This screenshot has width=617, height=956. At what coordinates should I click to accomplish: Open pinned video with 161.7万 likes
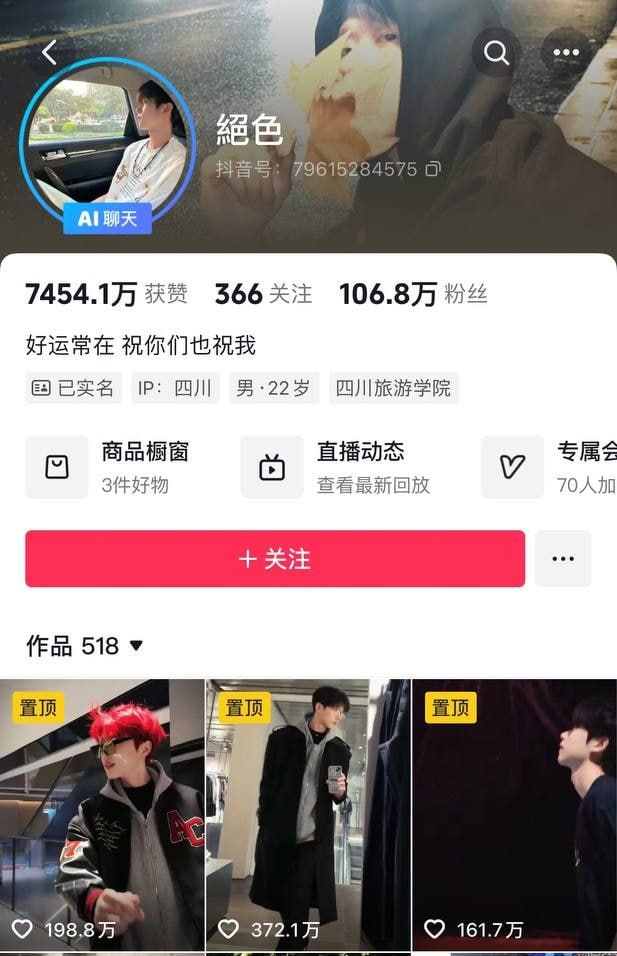point(514,815)
